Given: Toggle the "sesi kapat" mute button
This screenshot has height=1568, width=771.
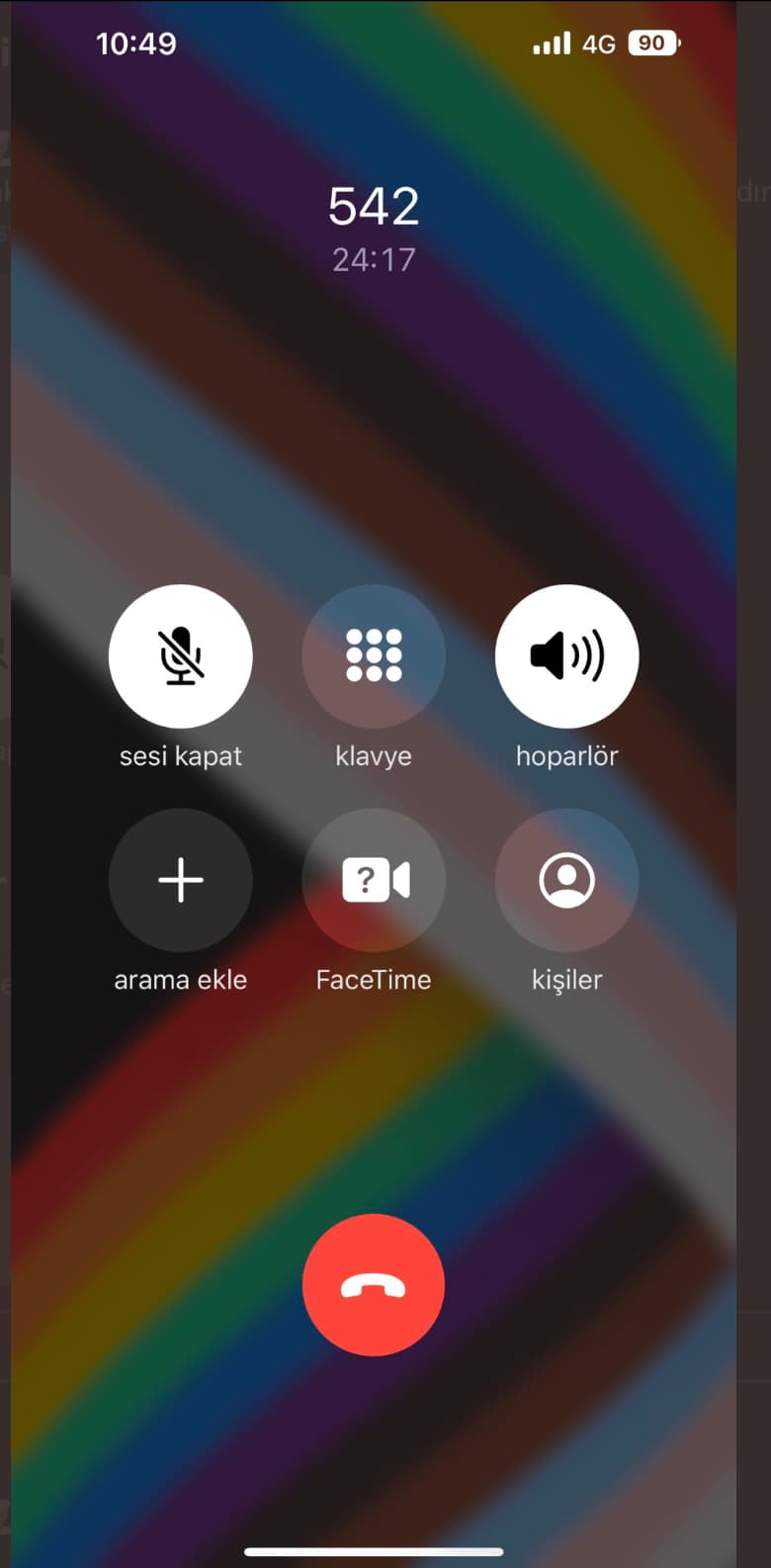Looking at the screenshot, I should coord(181,656).
